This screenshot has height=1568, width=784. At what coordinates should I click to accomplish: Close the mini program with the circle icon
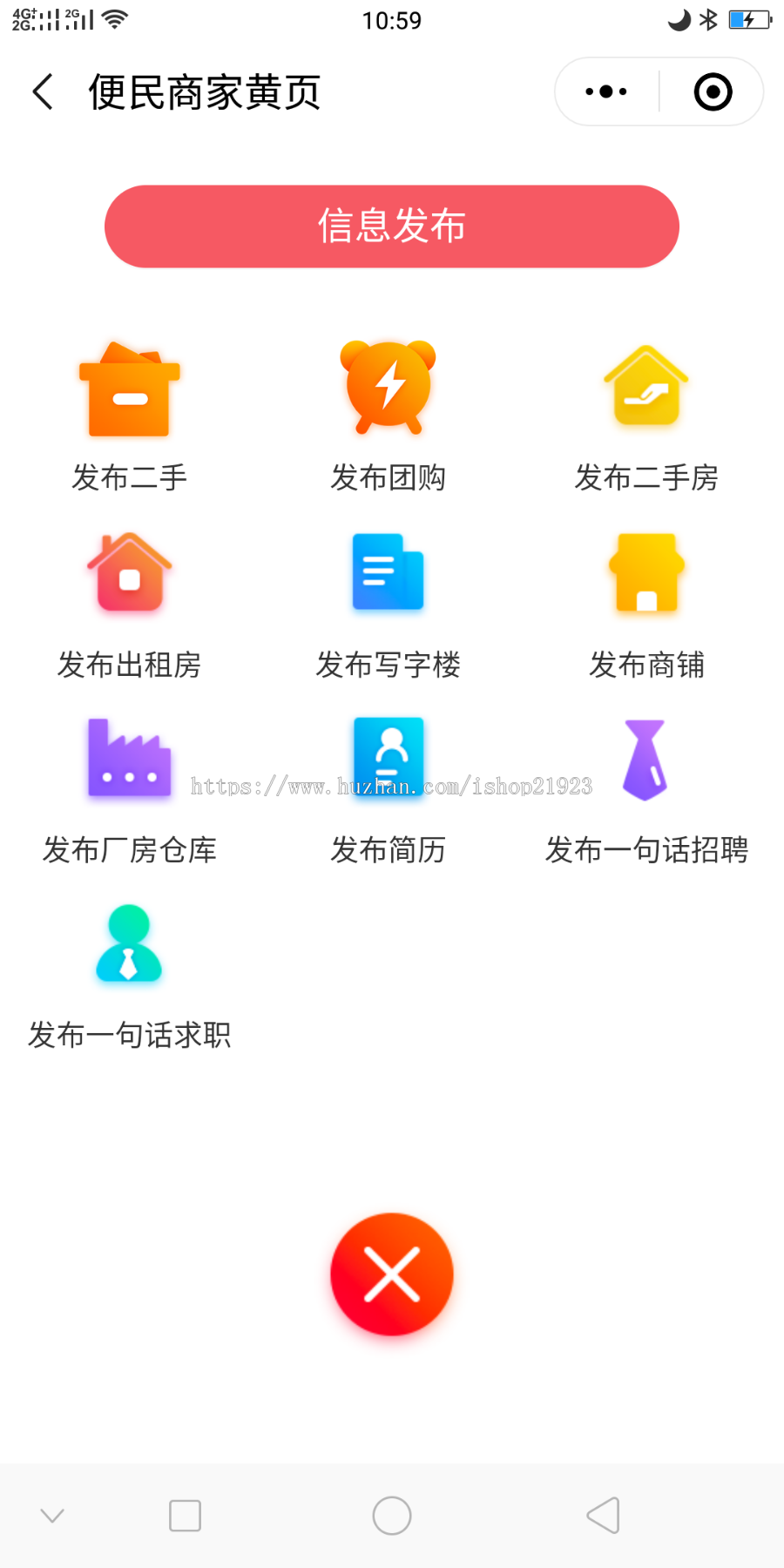[713, 91]
